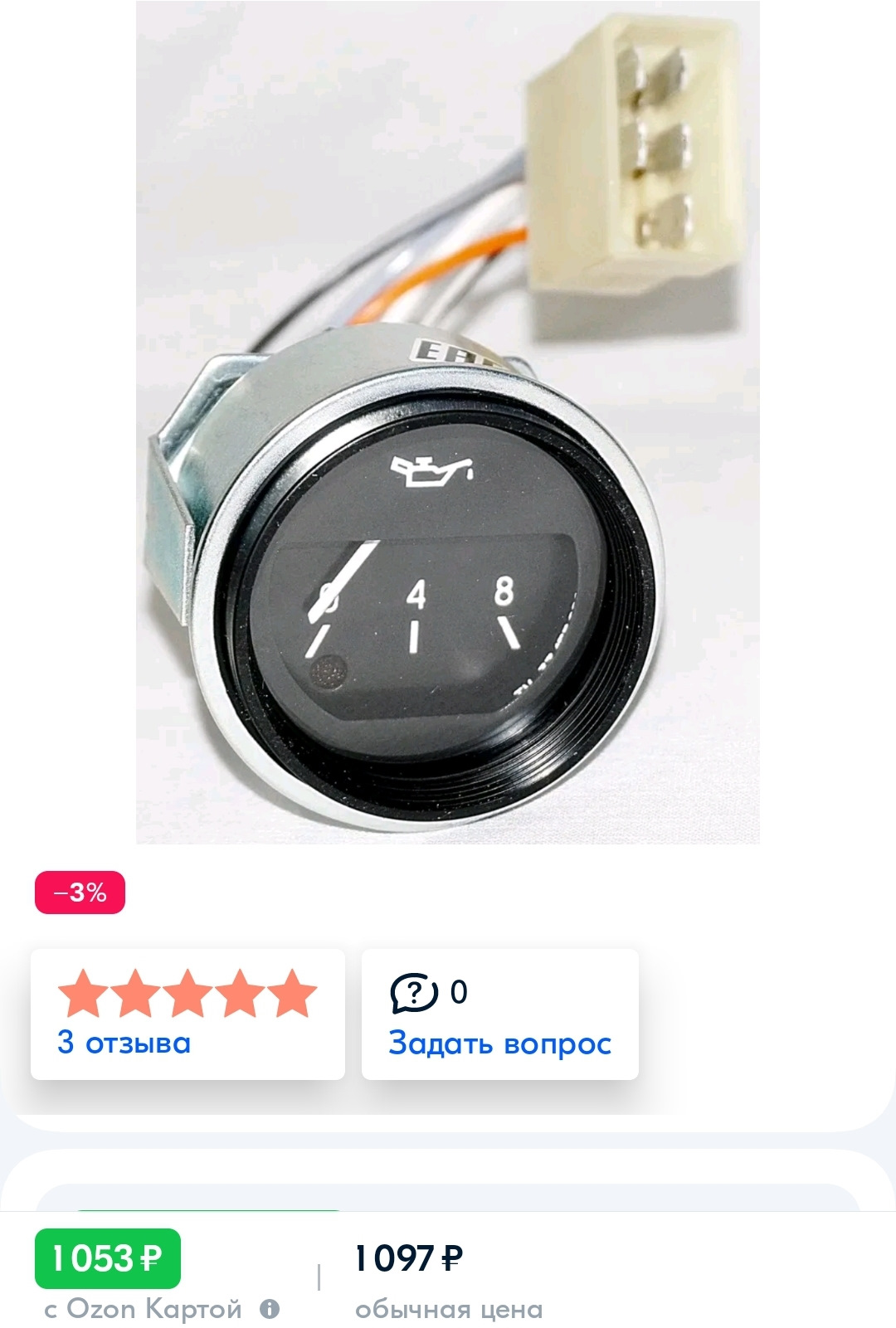
Task: Open the 3 отзыва reviews card
Action: [x=187, y=1014]
